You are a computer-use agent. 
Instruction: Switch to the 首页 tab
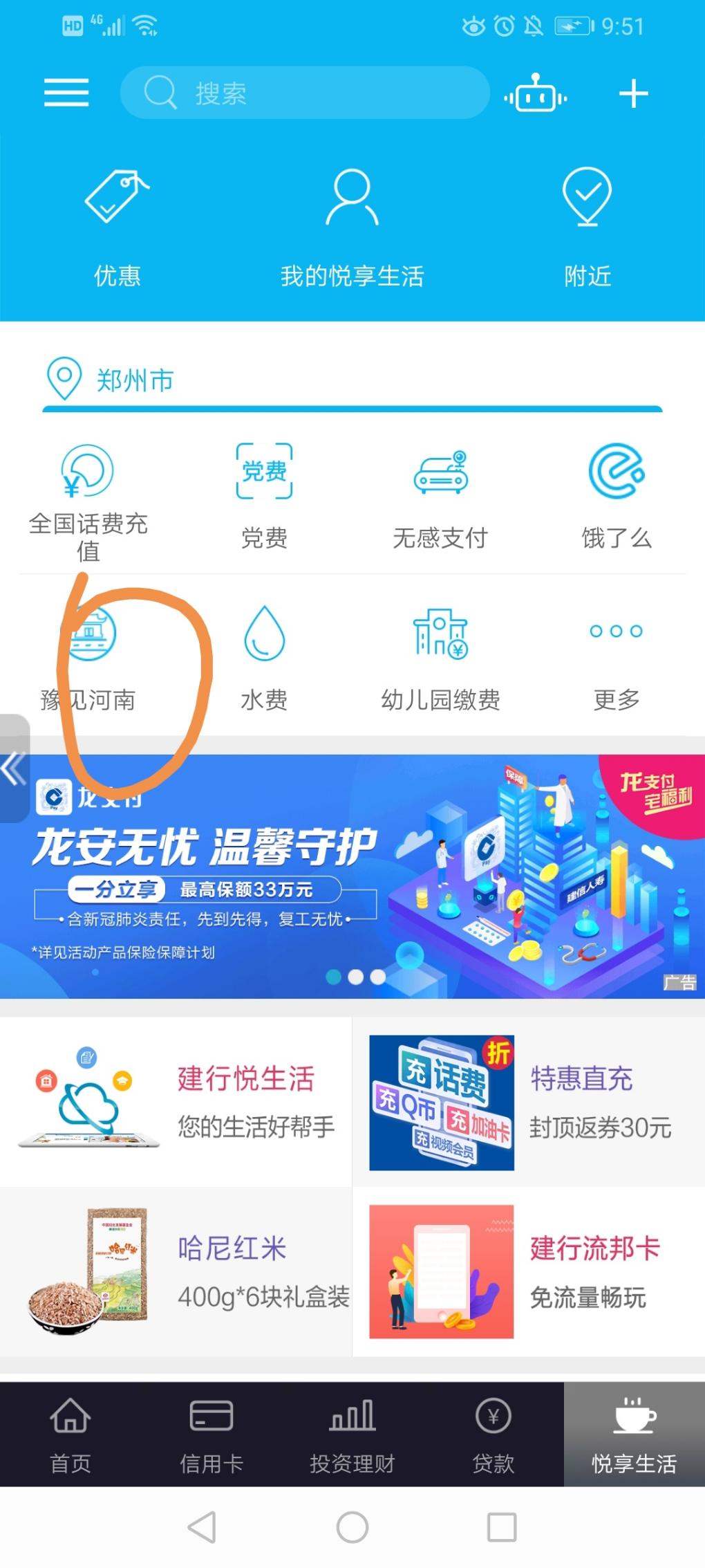70,1435
